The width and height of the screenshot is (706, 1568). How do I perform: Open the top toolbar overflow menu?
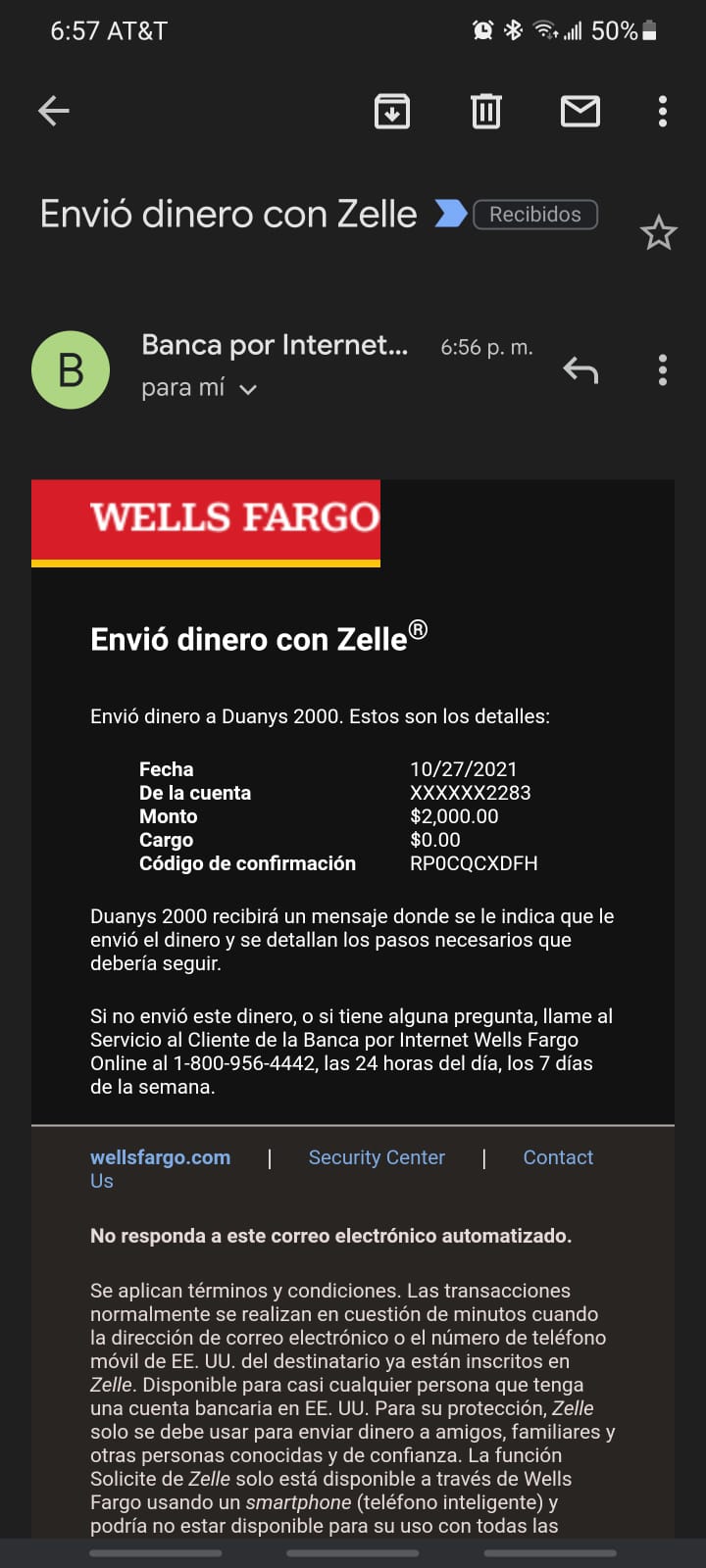pyautogui.click(x=663, y=111)
